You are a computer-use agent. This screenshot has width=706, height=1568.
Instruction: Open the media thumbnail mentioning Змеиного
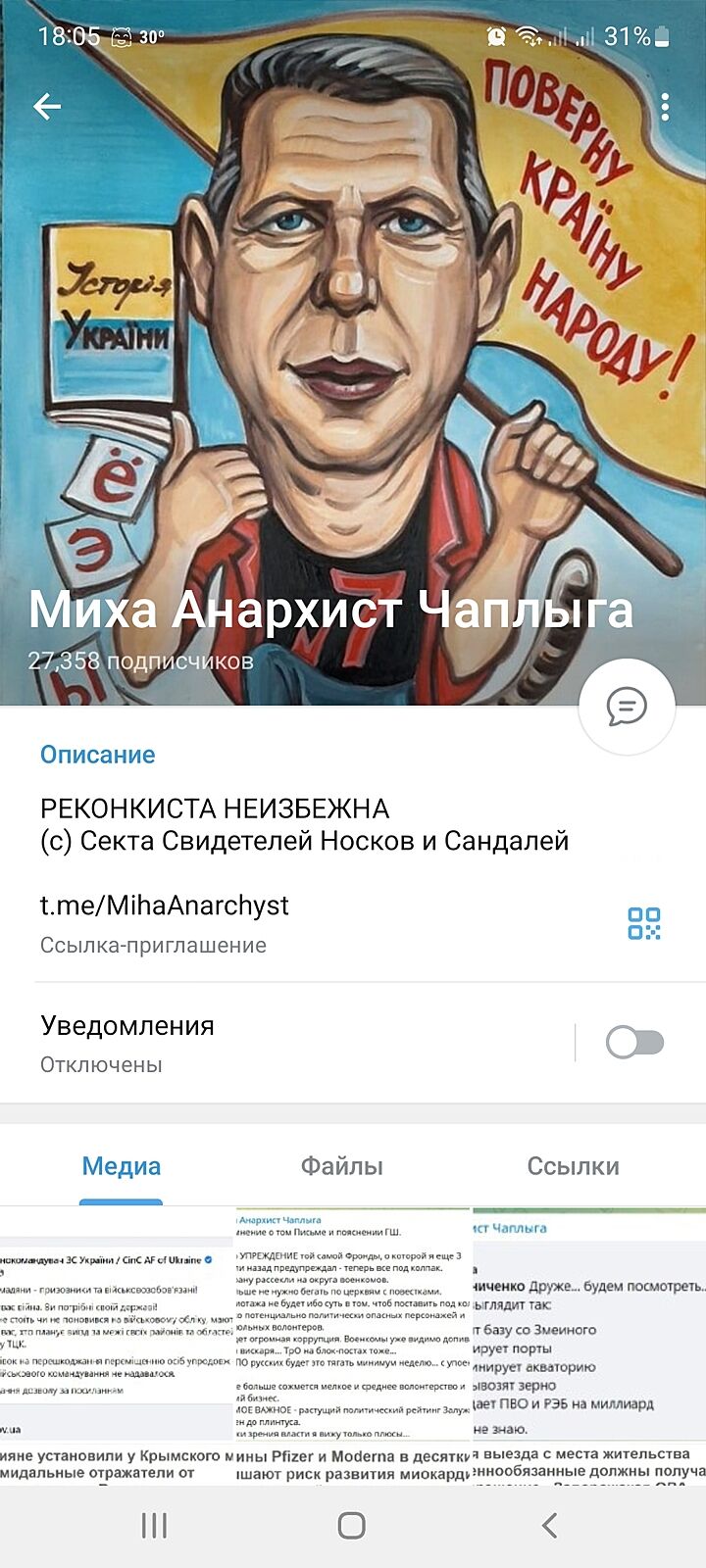[588, 1343]
